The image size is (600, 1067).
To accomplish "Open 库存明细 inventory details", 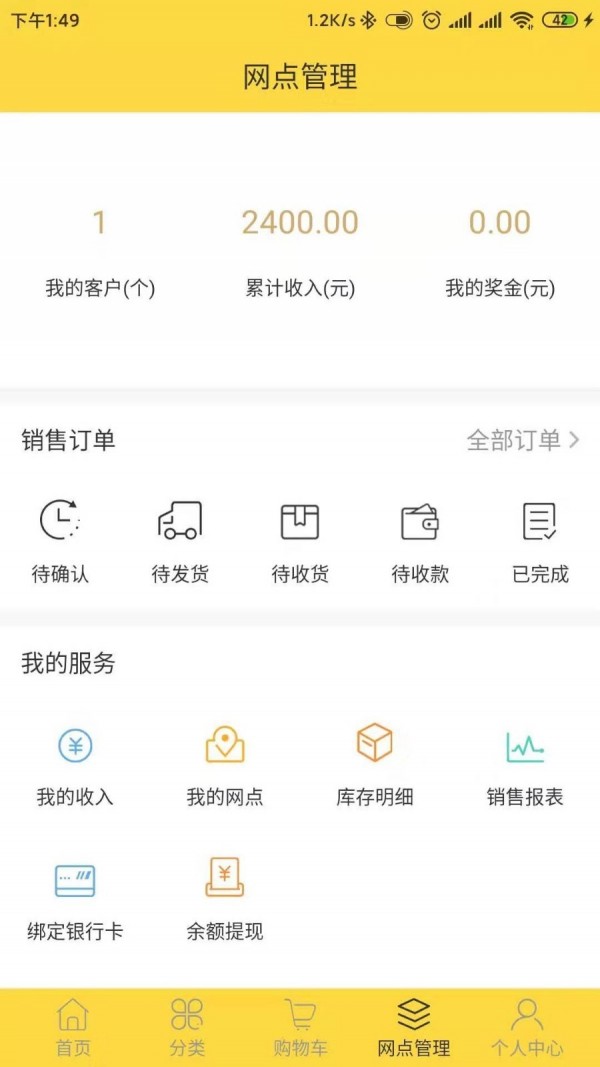I will 375,765.
